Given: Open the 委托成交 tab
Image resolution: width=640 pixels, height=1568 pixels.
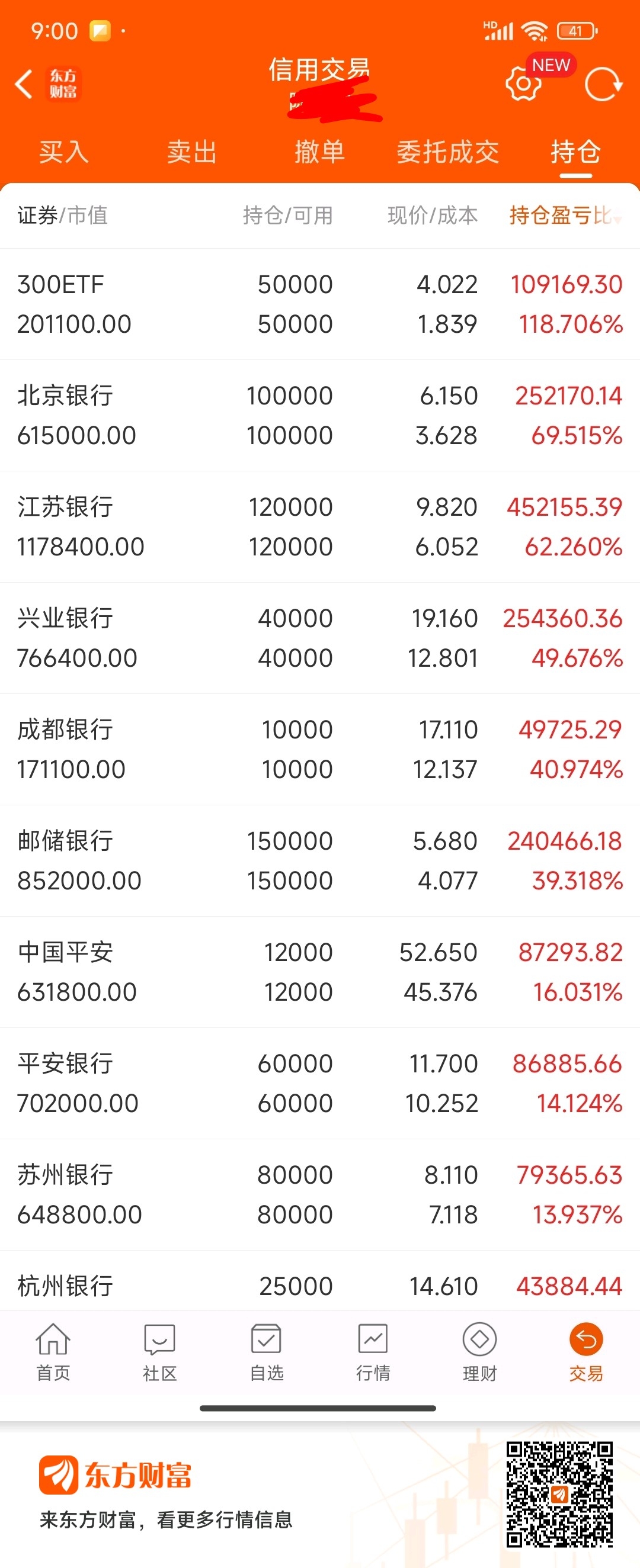Looking at the screenshot, I should (447, 152).
